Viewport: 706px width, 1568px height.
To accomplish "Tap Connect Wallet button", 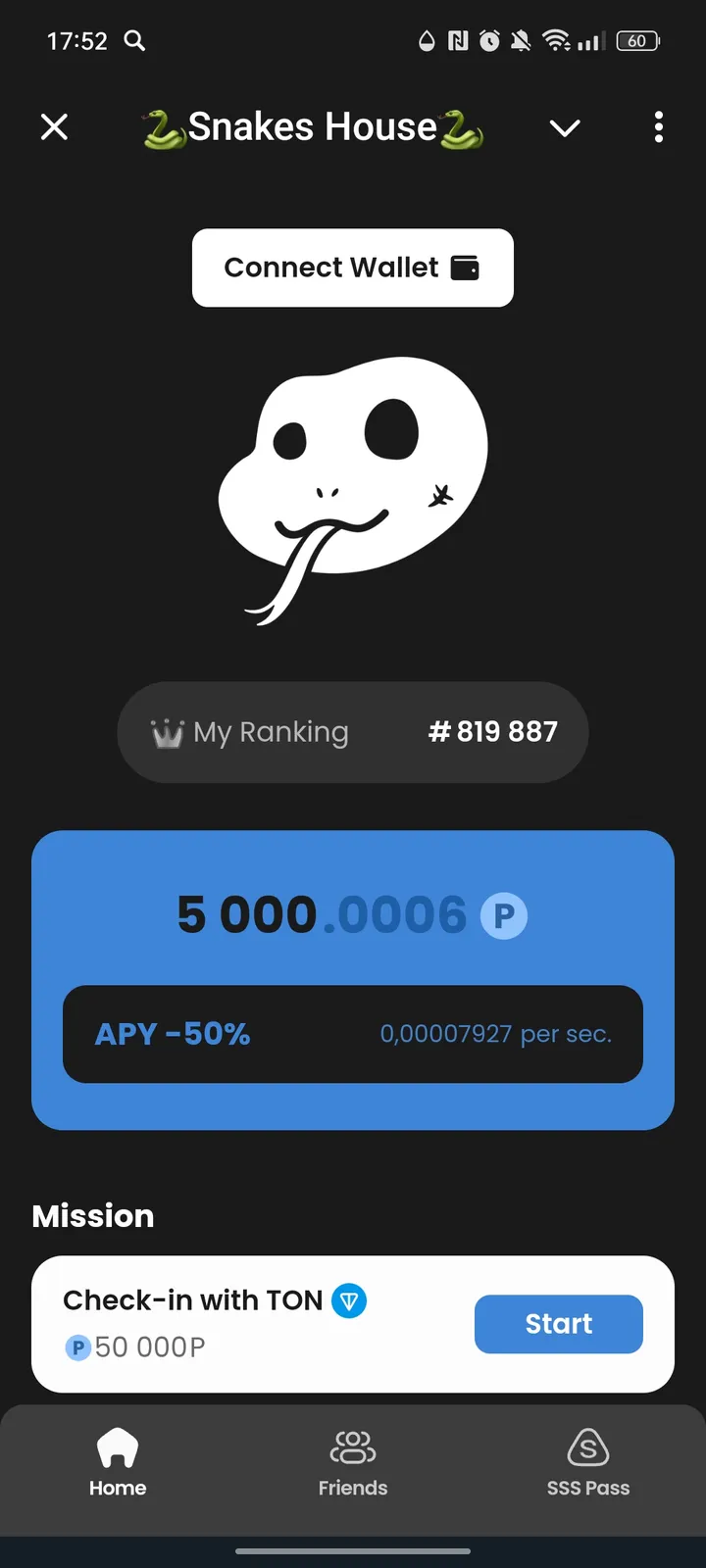I will coord(353,268).
